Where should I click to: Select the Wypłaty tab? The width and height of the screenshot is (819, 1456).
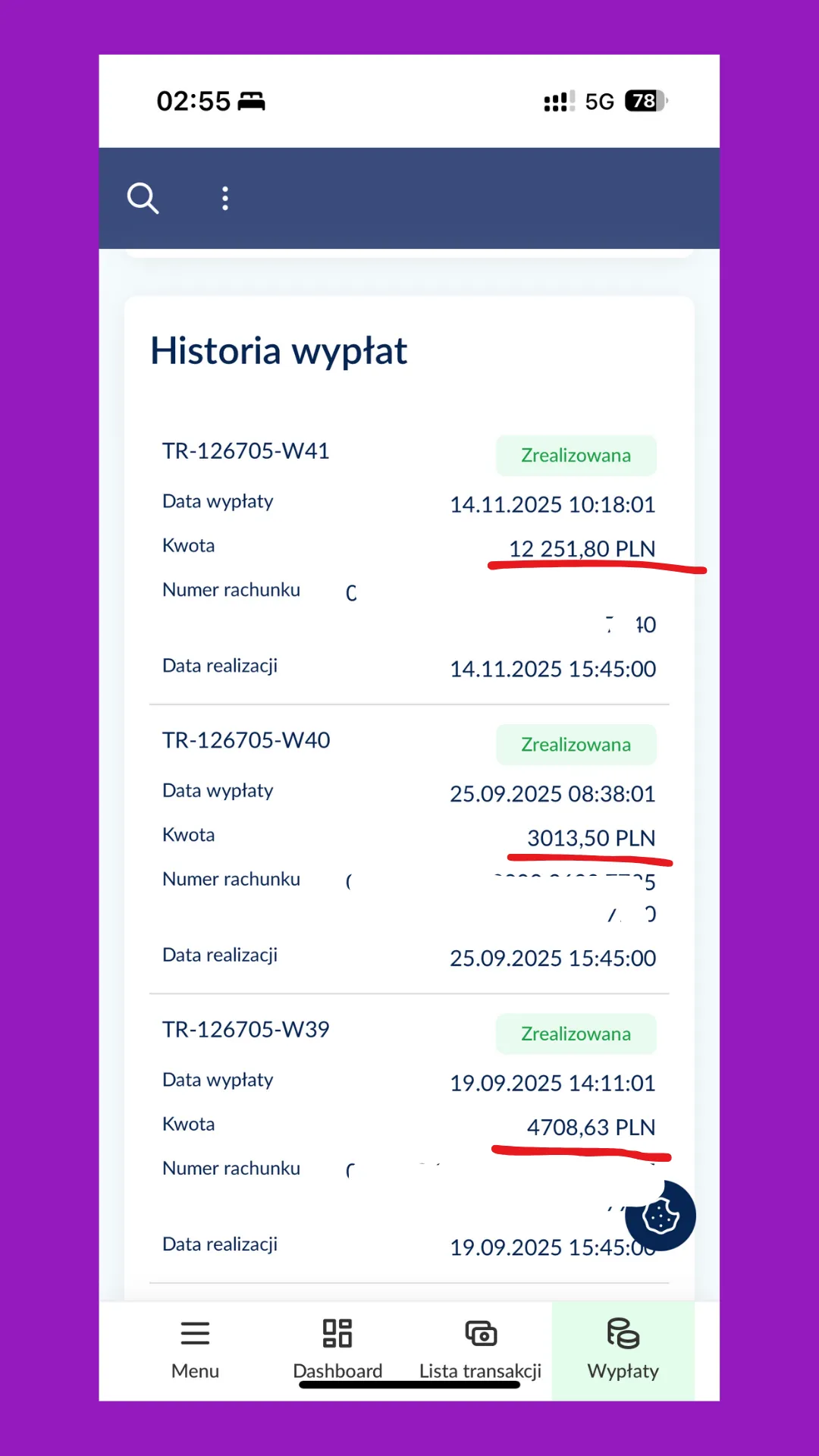(x=623, y=1351)
